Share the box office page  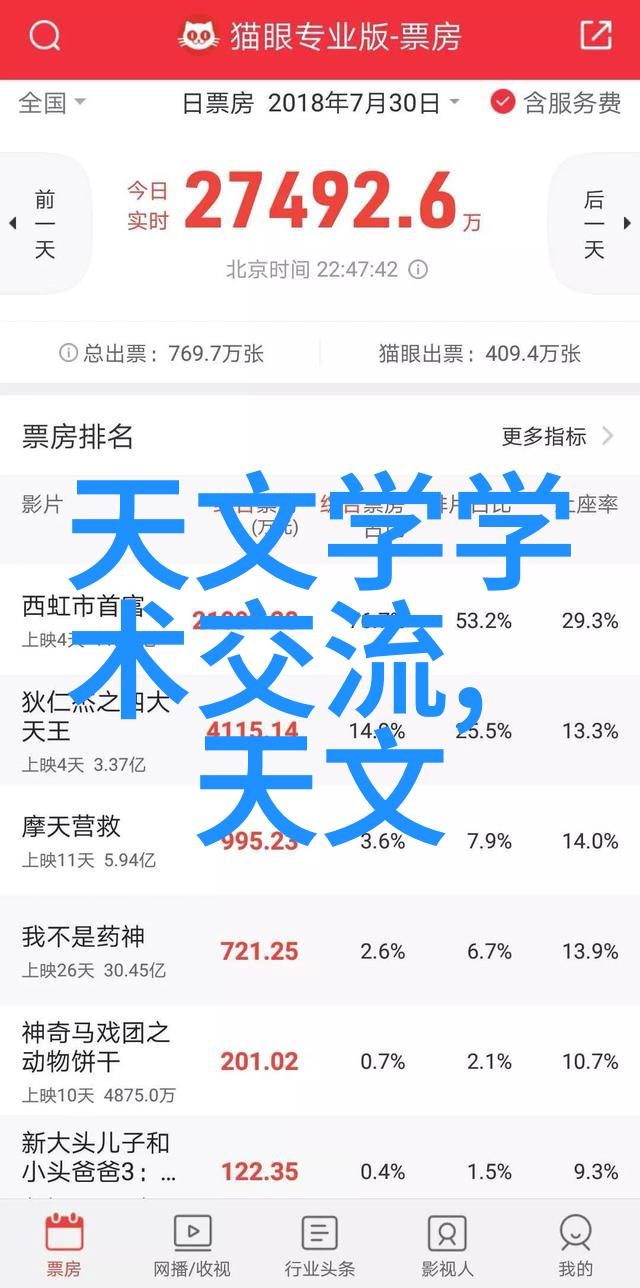point(595,36)
